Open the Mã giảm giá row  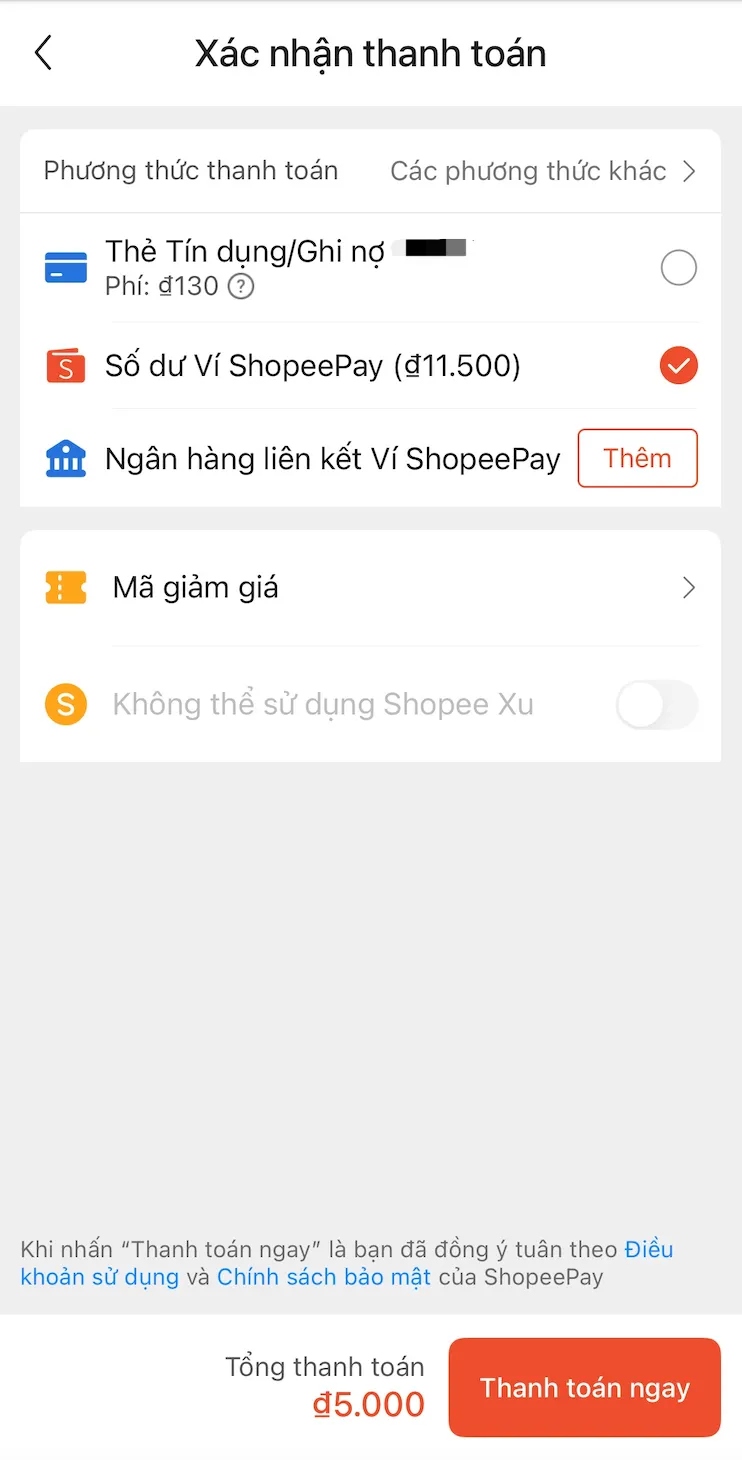point(370,588)
